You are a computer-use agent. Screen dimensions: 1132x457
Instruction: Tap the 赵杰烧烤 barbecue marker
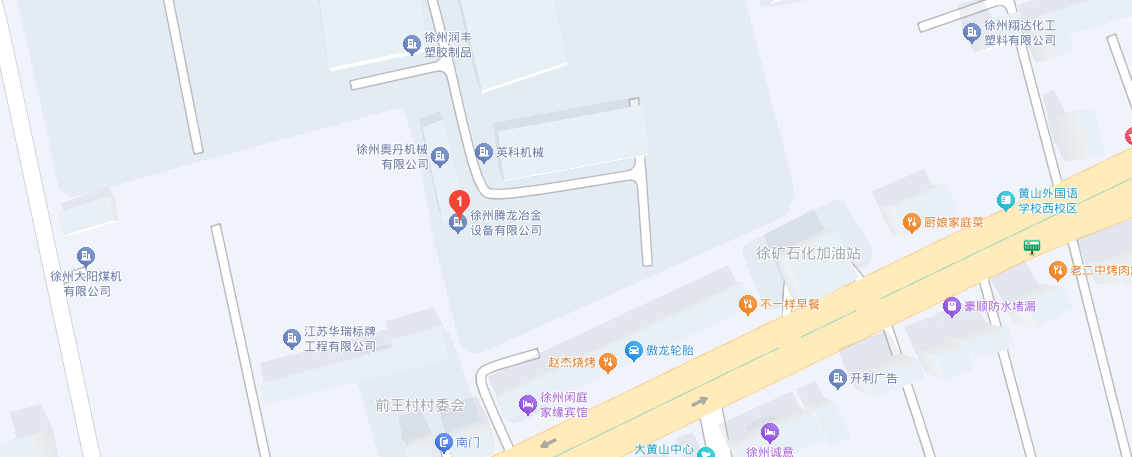pos(606,361)
